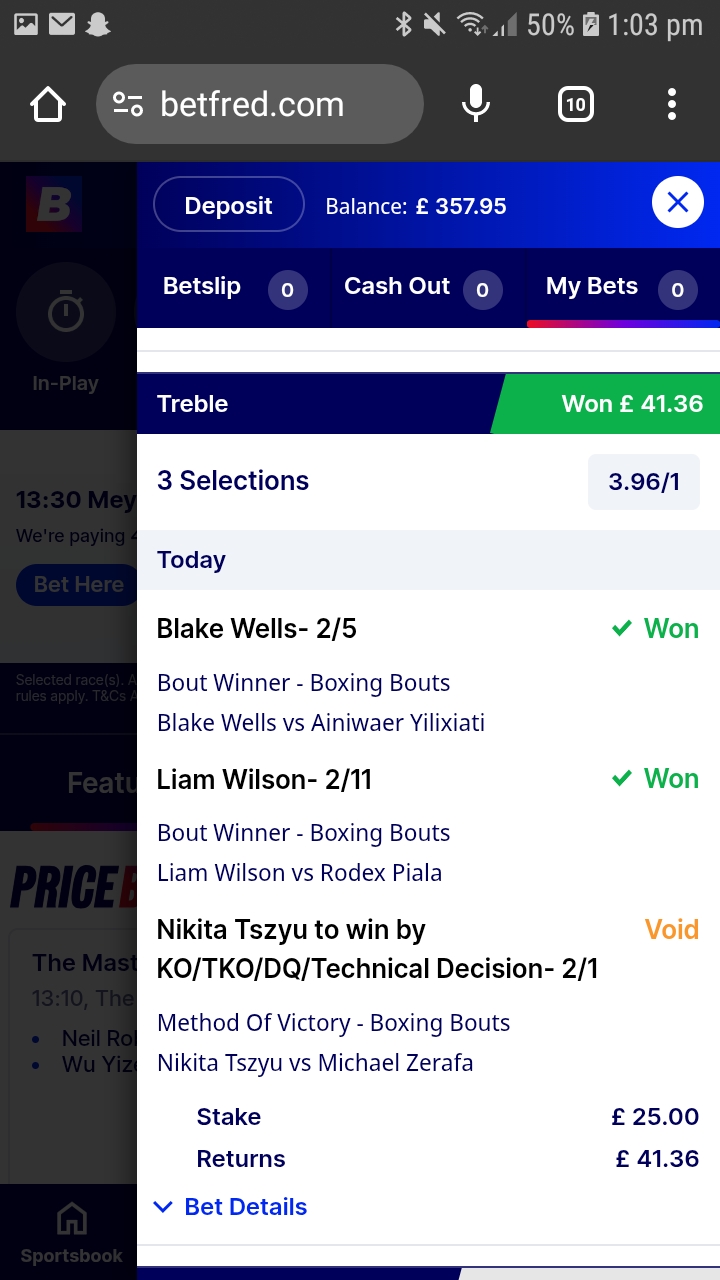Image resolution: width=720 pixels, height=1280 pixels.
Task: Select the My Bets tab
Action: point(592,286)
